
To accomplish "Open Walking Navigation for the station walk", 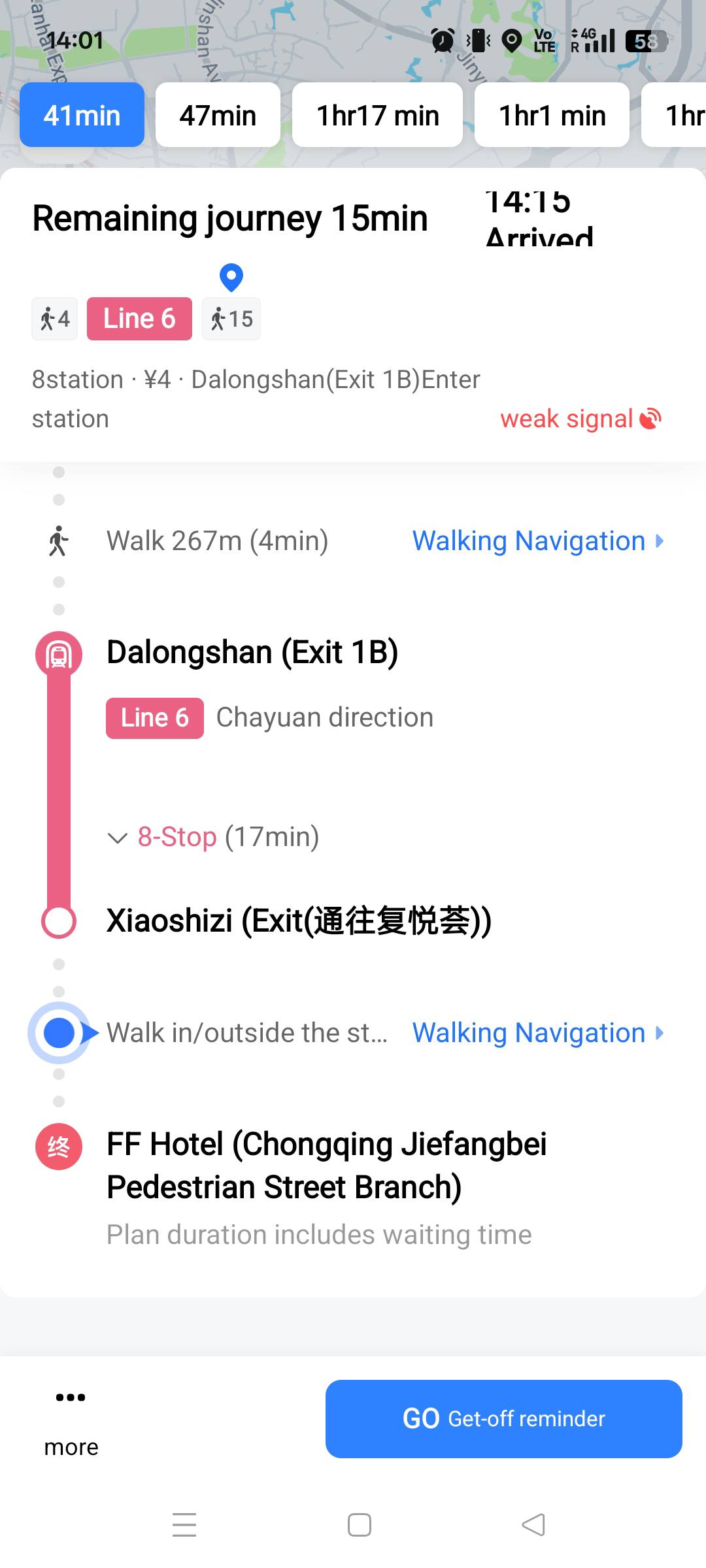I will [x=537, y=1033].
